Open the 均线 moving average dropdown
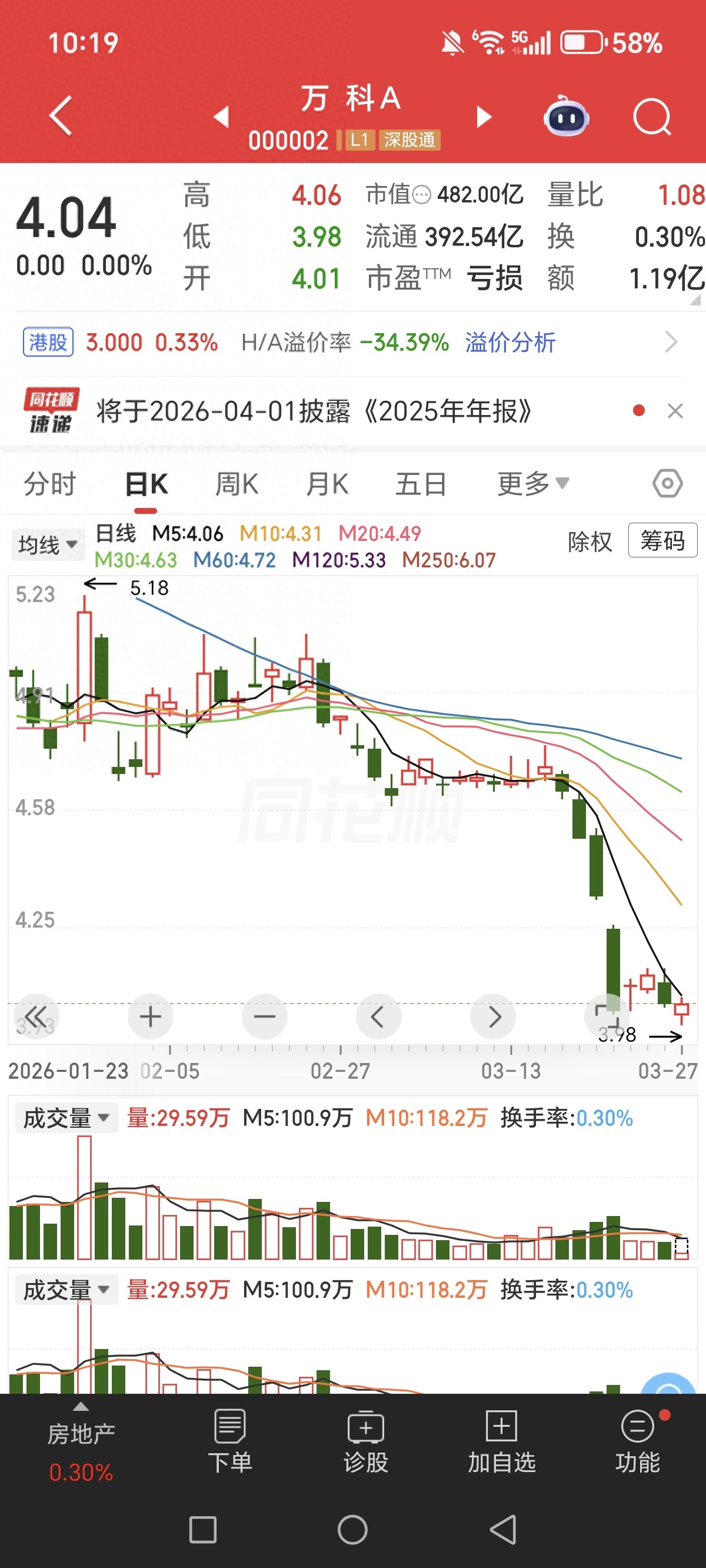This screenshot has height=1568, width=706. (x=48, y=545)
